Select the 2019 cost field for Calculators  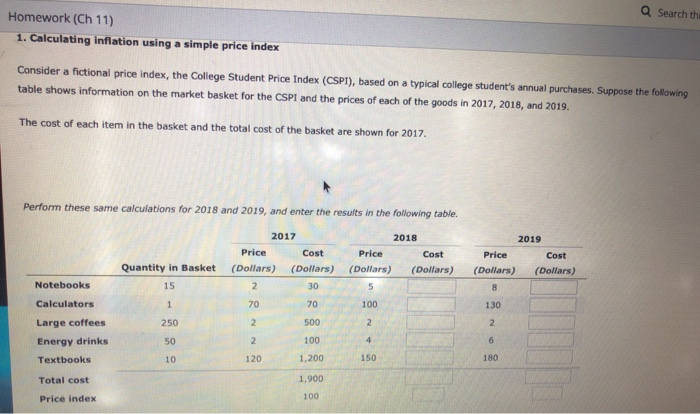pos(554,304)
